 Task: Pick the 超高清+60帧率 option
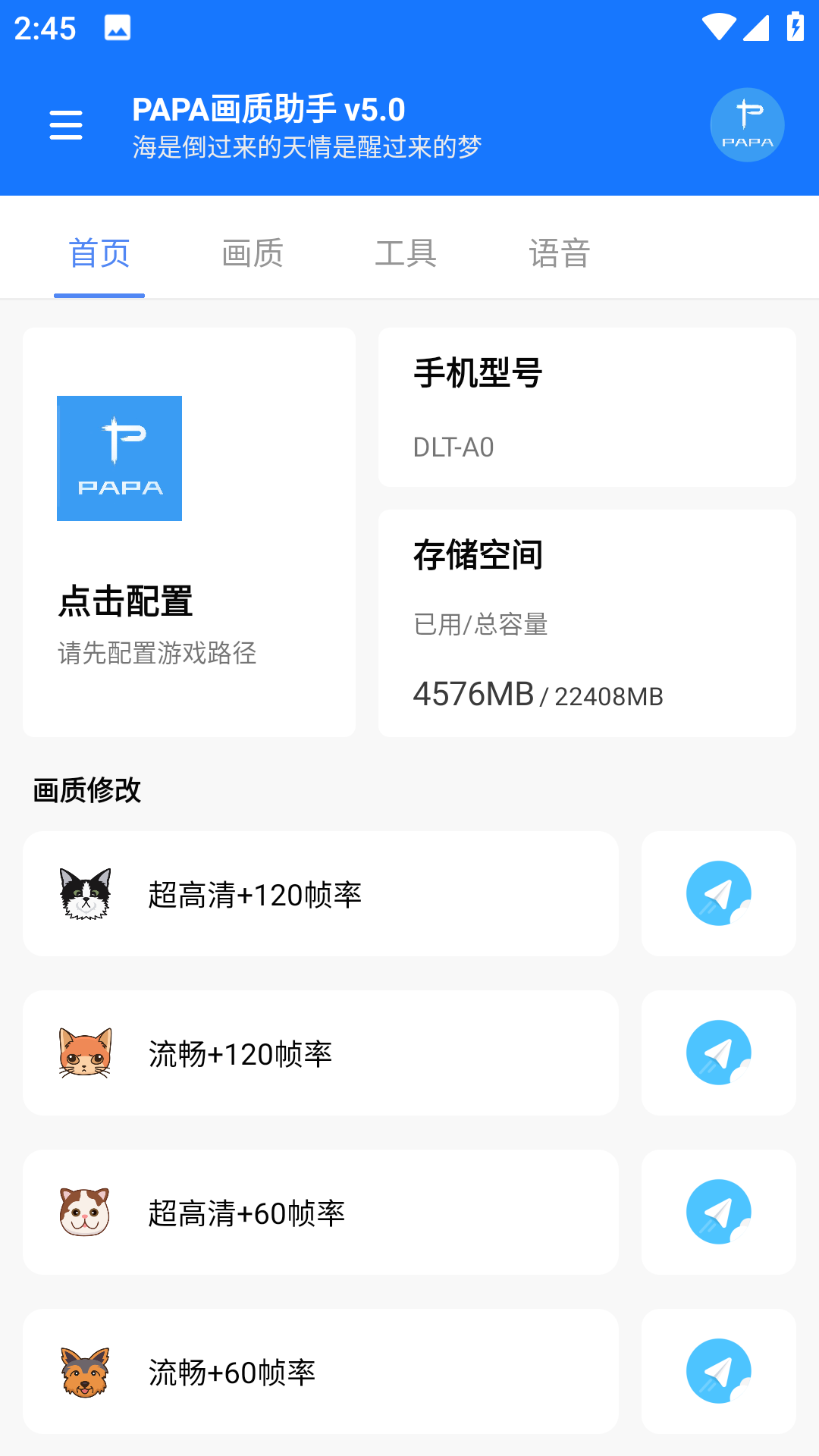pos(320,1213)
